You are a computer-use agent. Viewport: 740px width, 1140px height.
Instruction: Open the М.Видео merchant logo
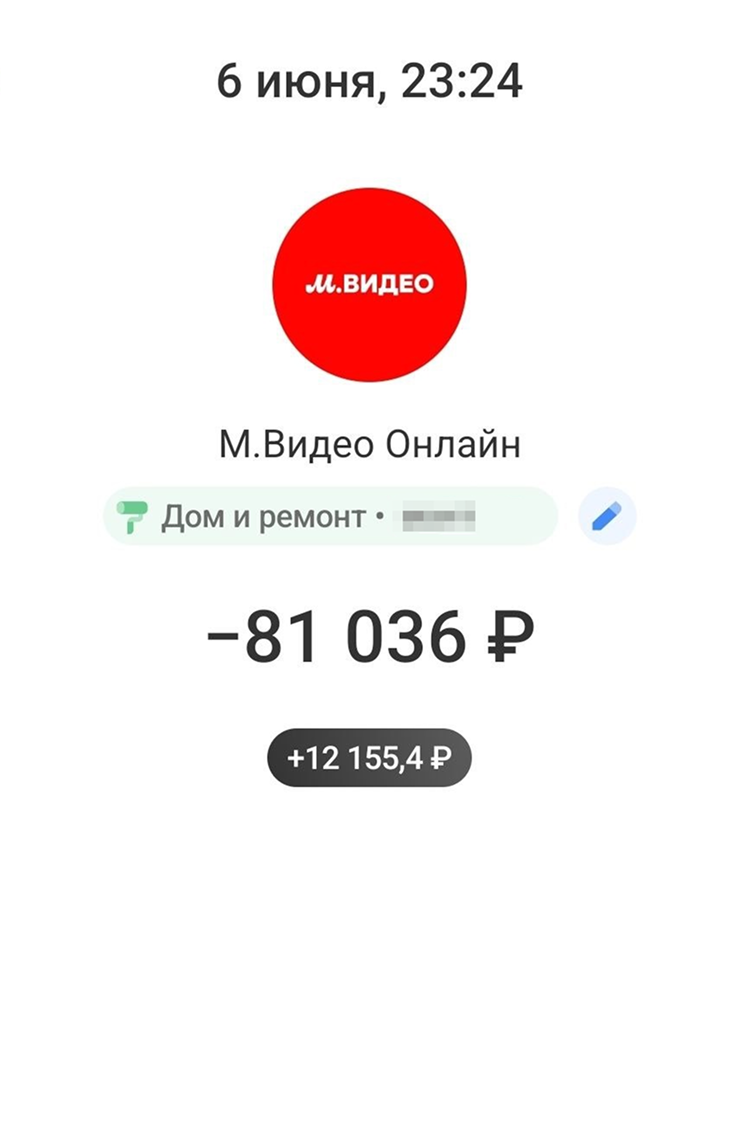point(369,285)
